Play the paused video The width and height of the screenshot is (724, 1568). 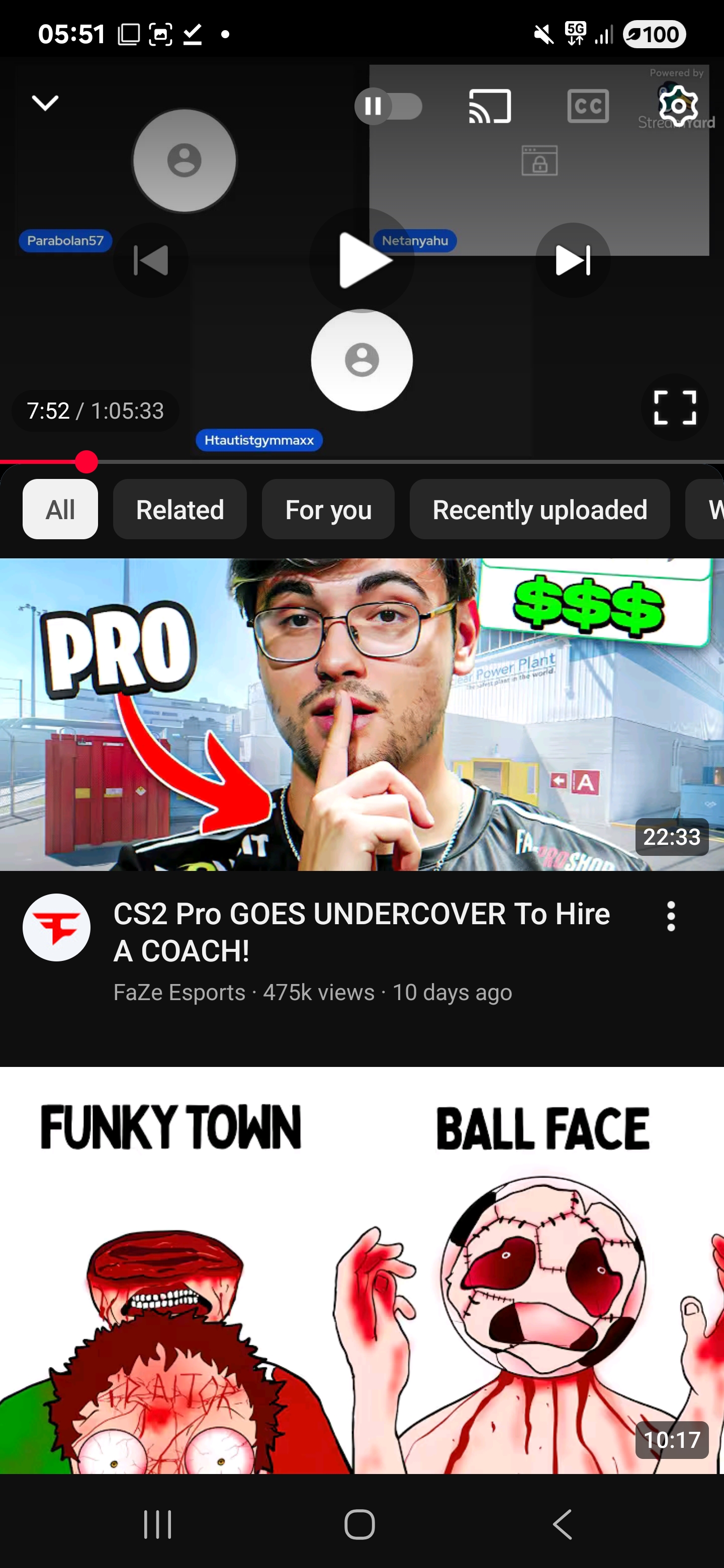[361, 260]
